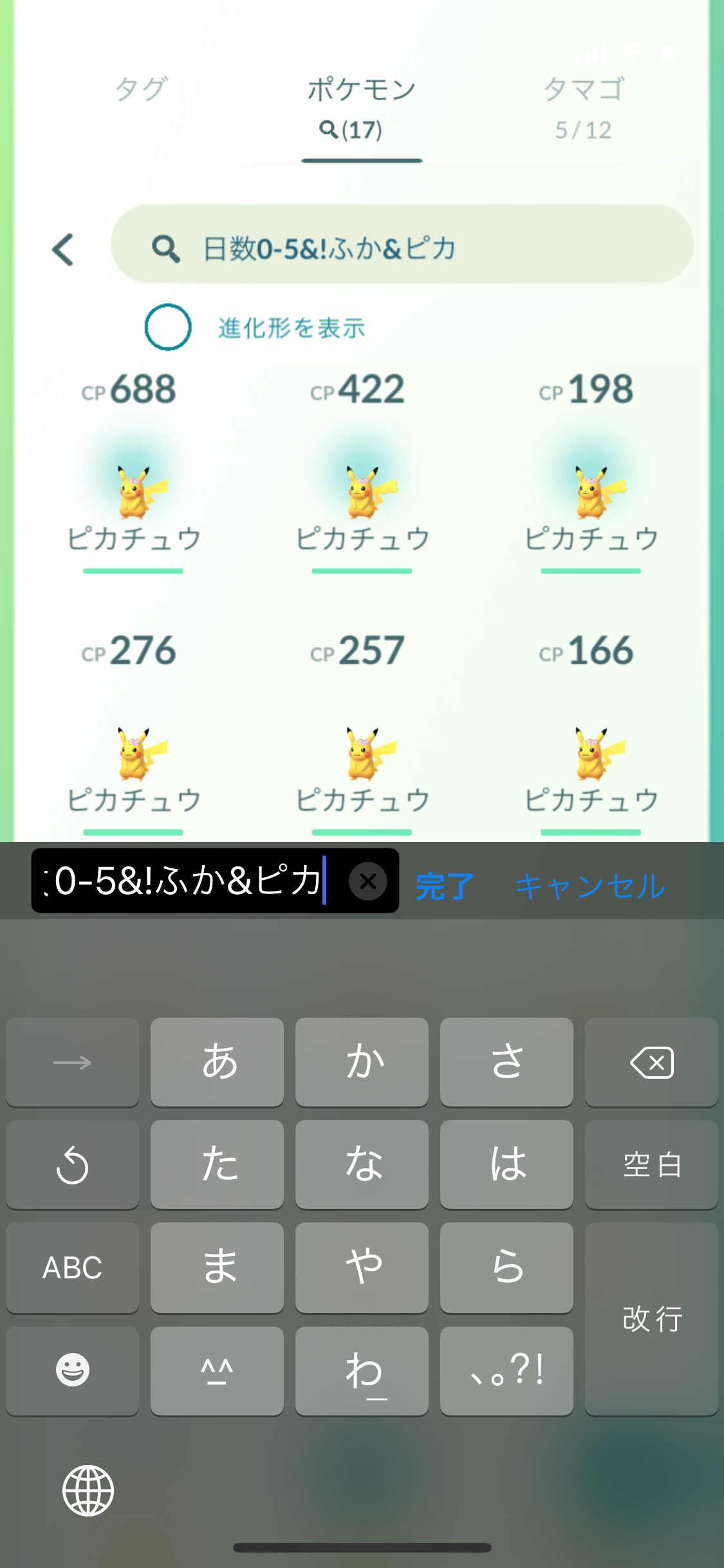The height and width of the screenshot is (1568, 724).
Task: Switch to the タグ tab
Action: coord(142,89)
